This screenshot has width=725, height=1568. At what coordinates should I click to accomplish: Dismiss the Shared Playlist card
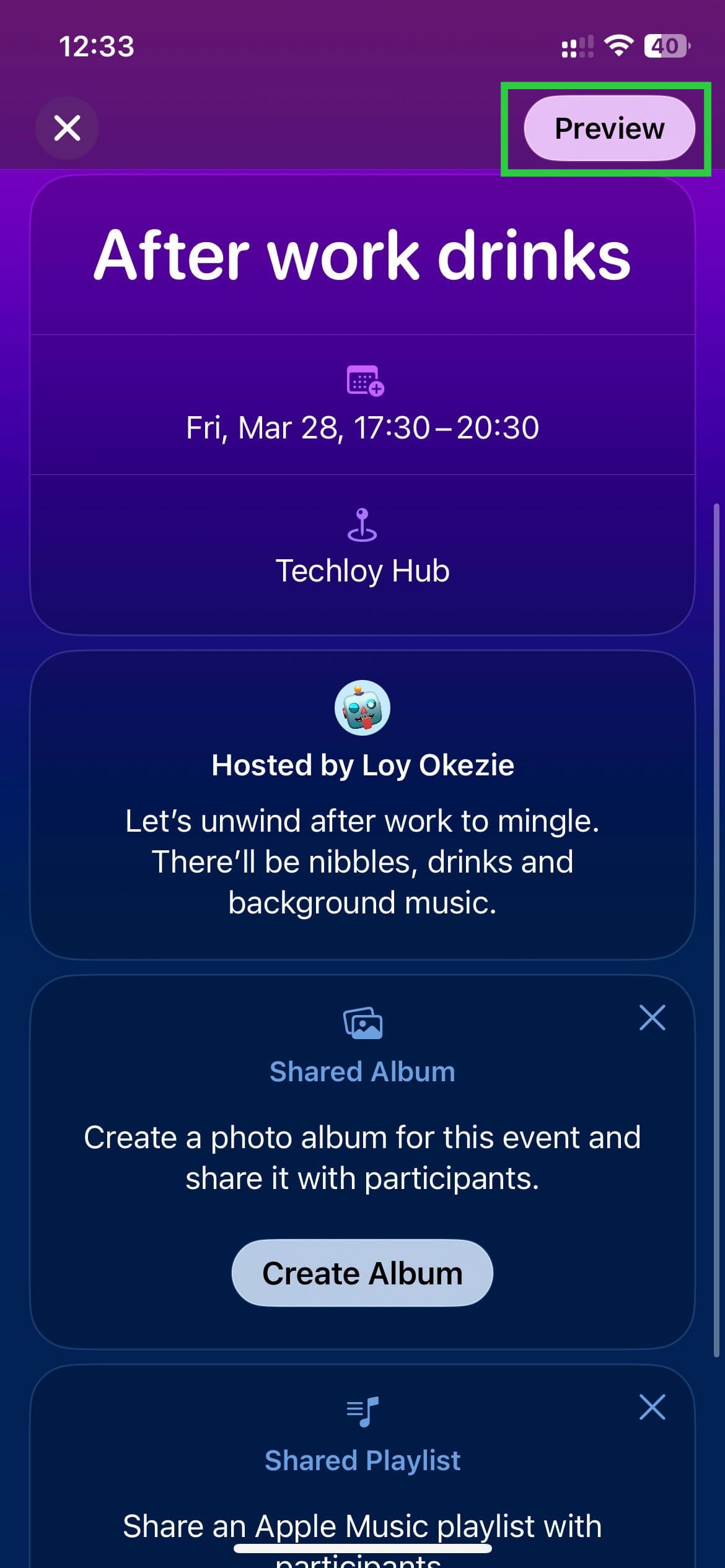652,1407
